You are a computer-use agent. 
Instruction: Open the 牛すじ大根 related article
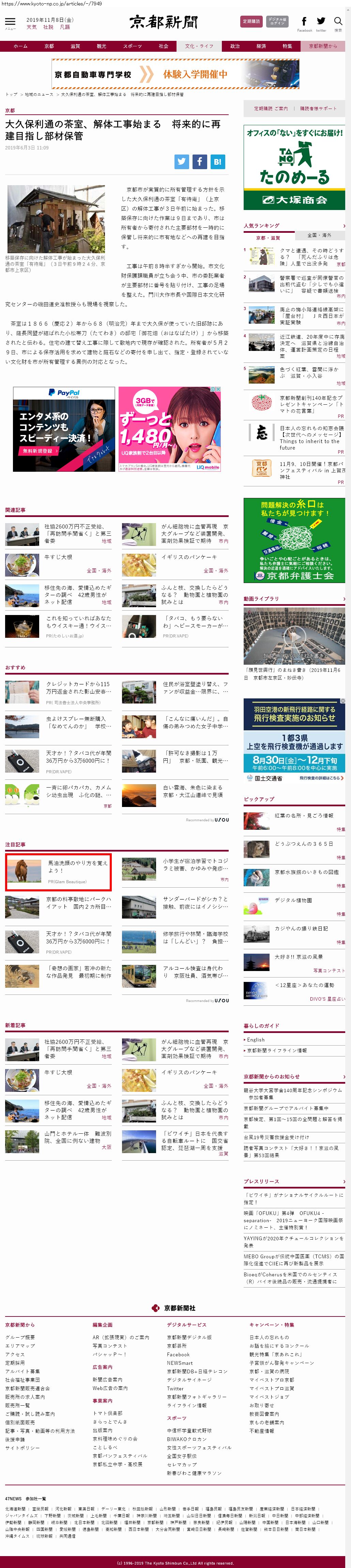(59, 557)
